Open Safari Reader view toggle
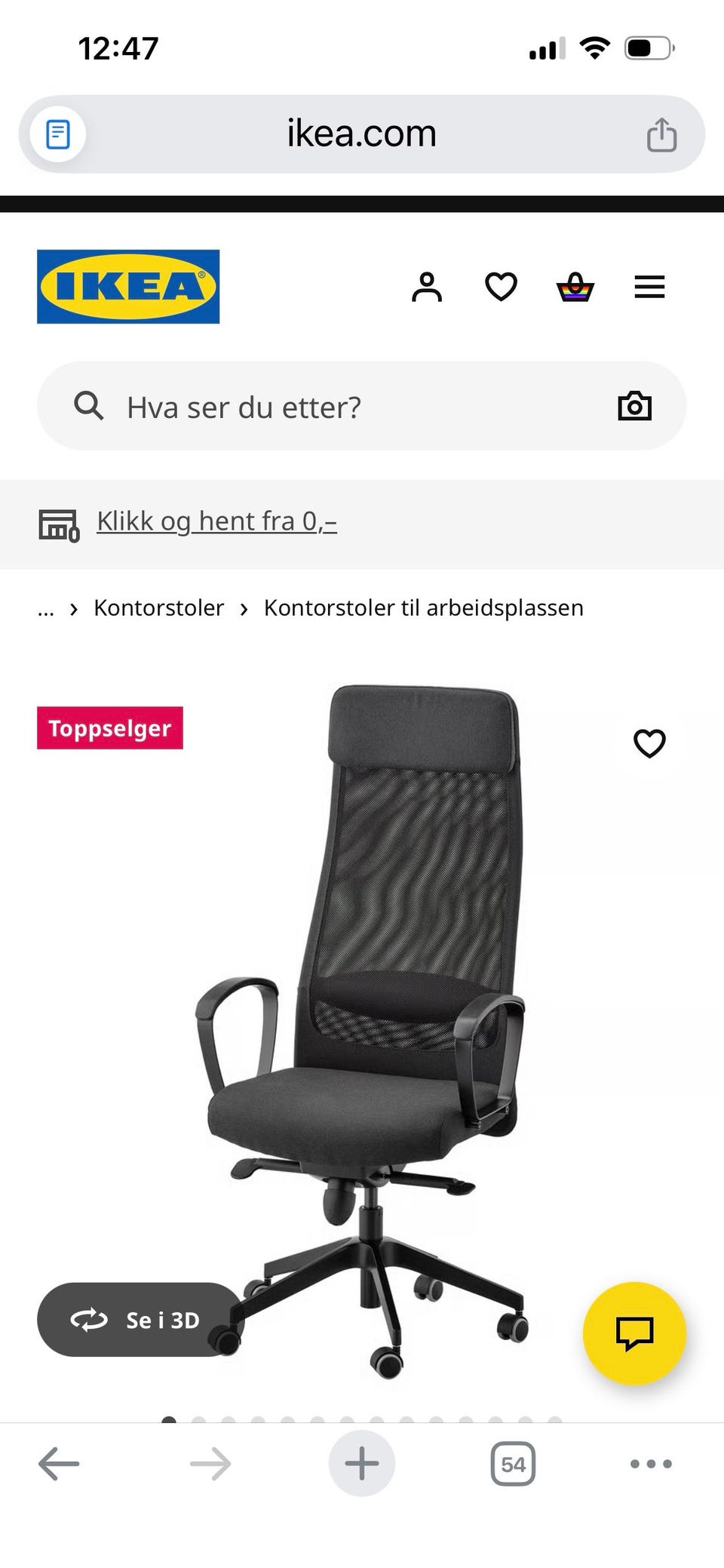 57,133
